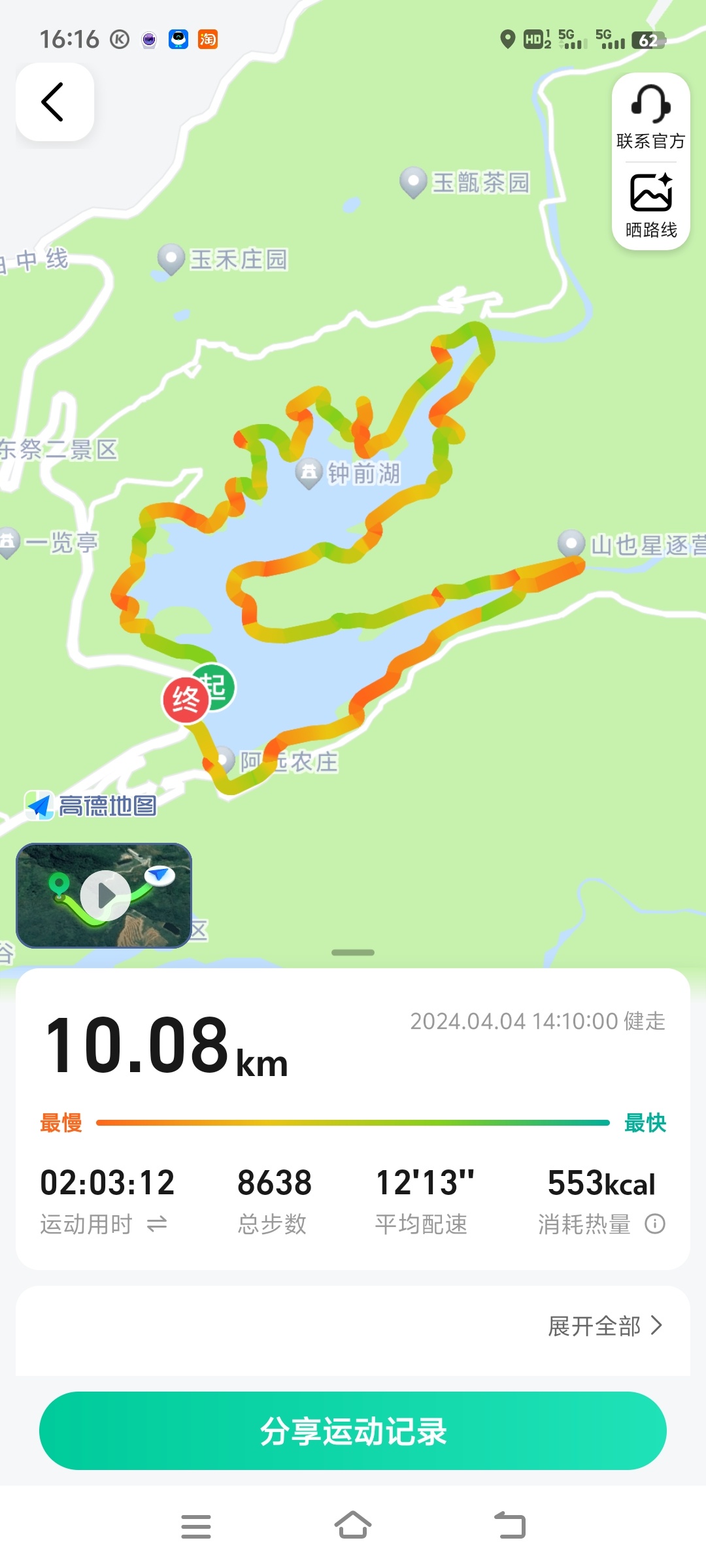View calorie info next to 消耗热量
Screen dimensions: 706x1568
[x=655, y=1224]
